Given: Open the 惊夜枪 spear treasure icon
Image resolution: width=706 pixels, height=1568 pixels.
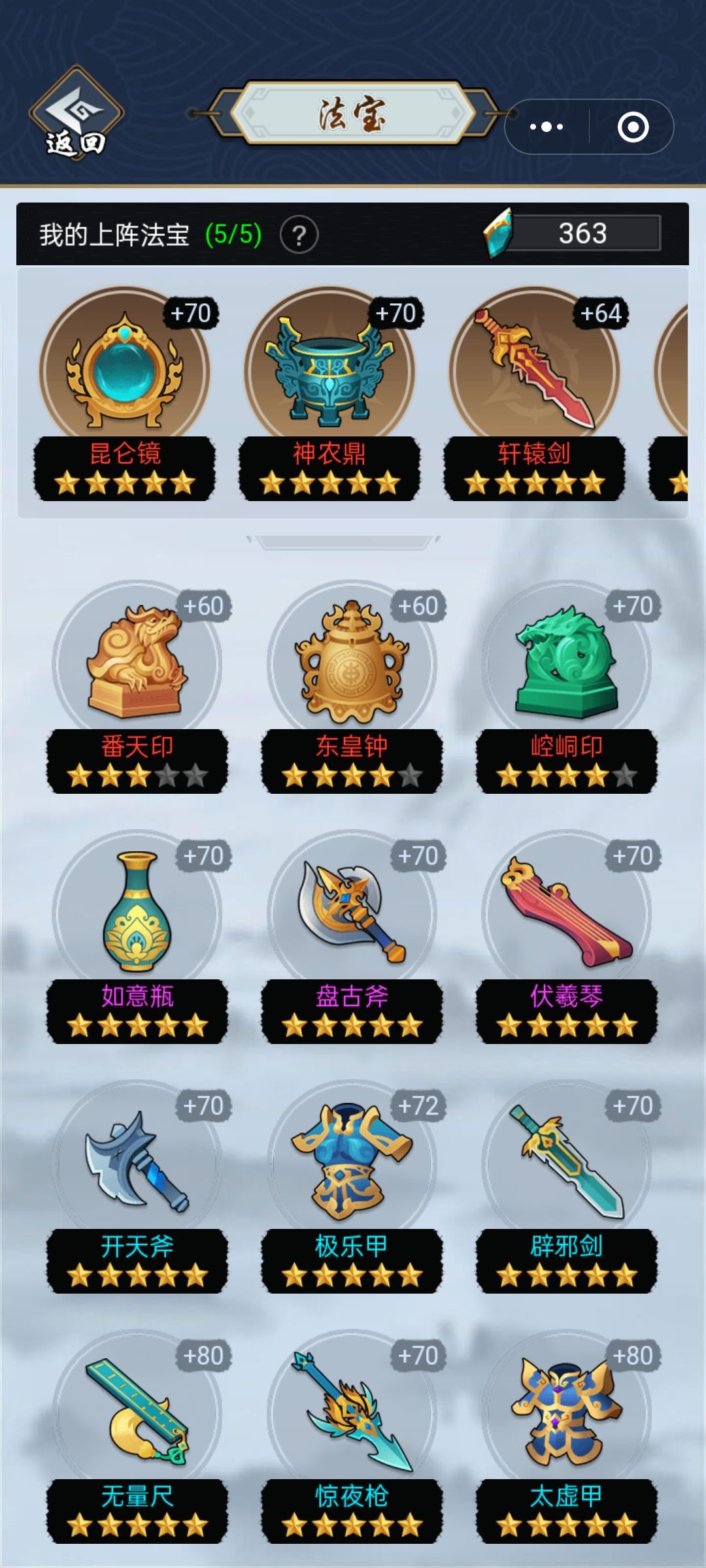Looking at the screenshot, I should pyautogui.click(x=353, y=1411).
